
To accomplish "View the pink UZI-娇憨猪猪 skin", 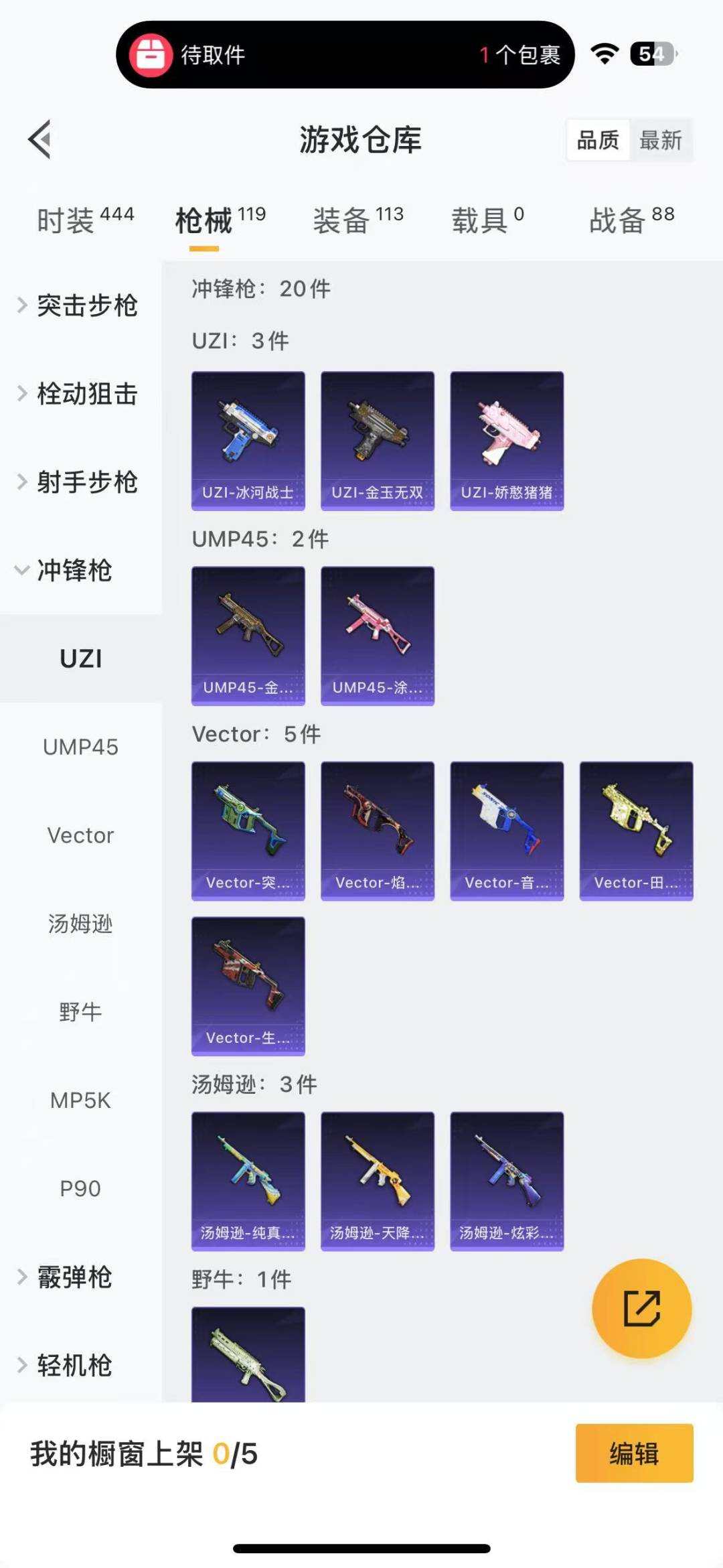I will [507, 439].
